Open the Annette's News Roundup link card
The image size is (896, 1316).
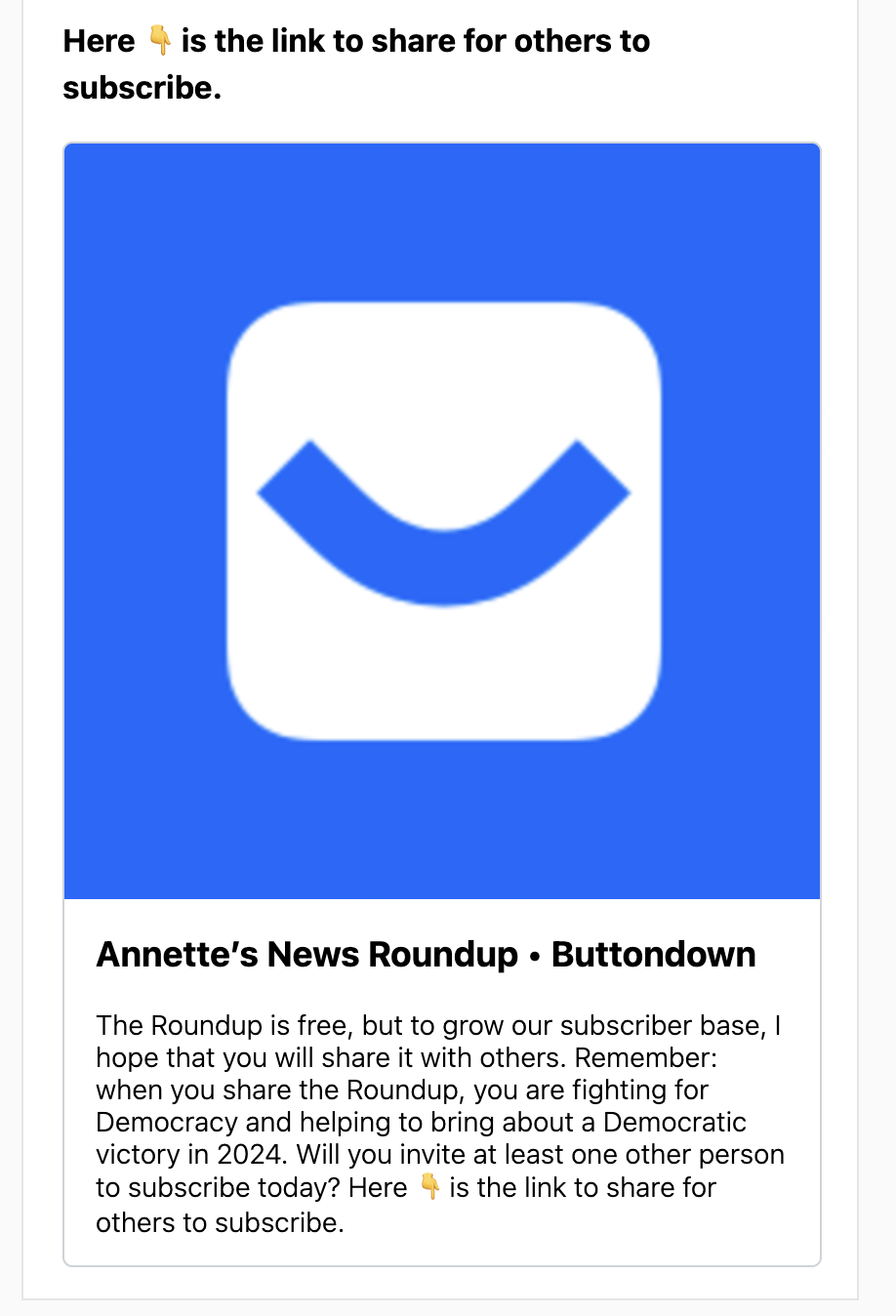pyautogui.click(x=426, y=954)
